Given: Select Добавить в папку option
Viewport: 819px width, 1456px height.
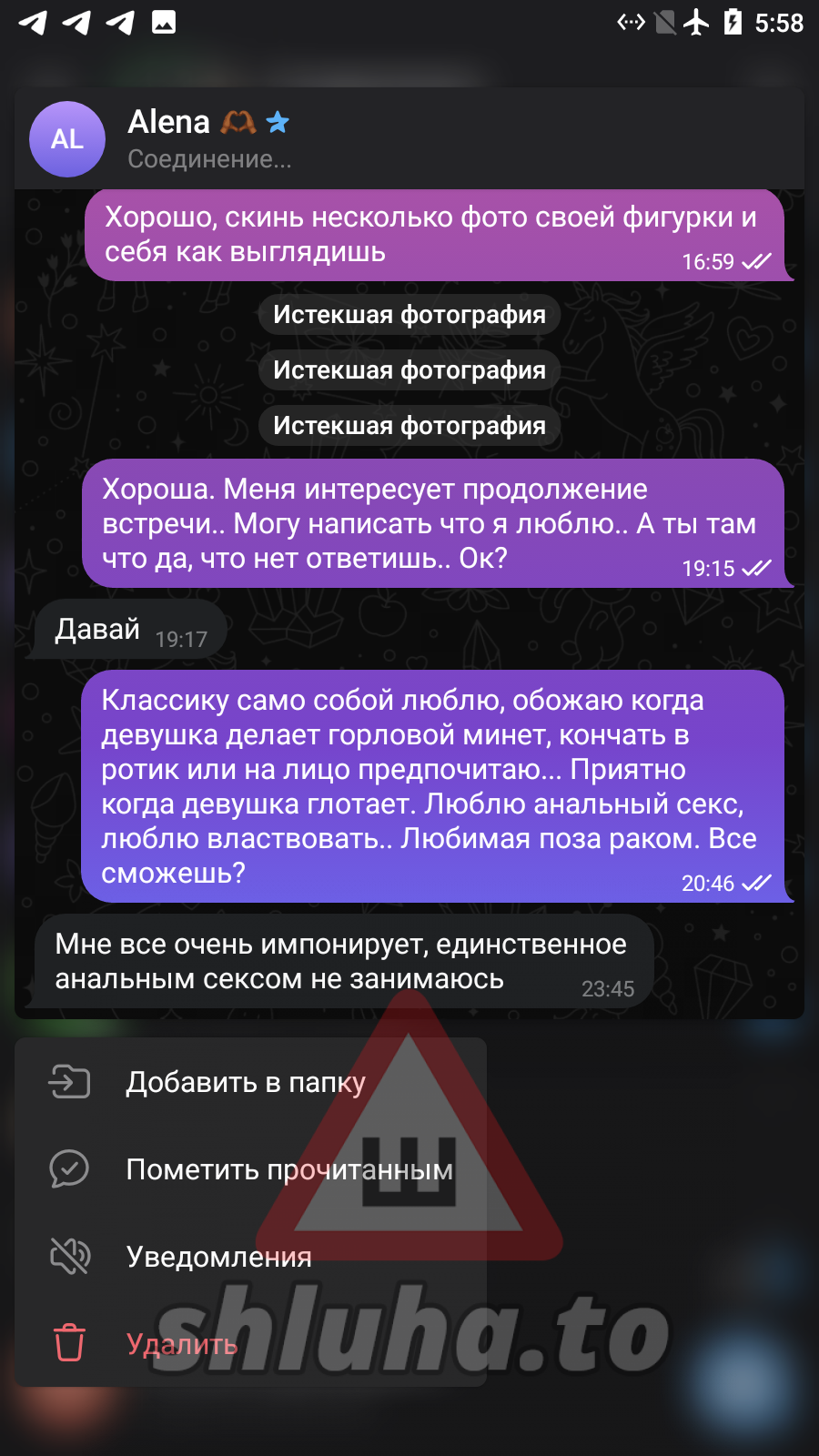Looking at the screenshot, I should (246, 1082).
